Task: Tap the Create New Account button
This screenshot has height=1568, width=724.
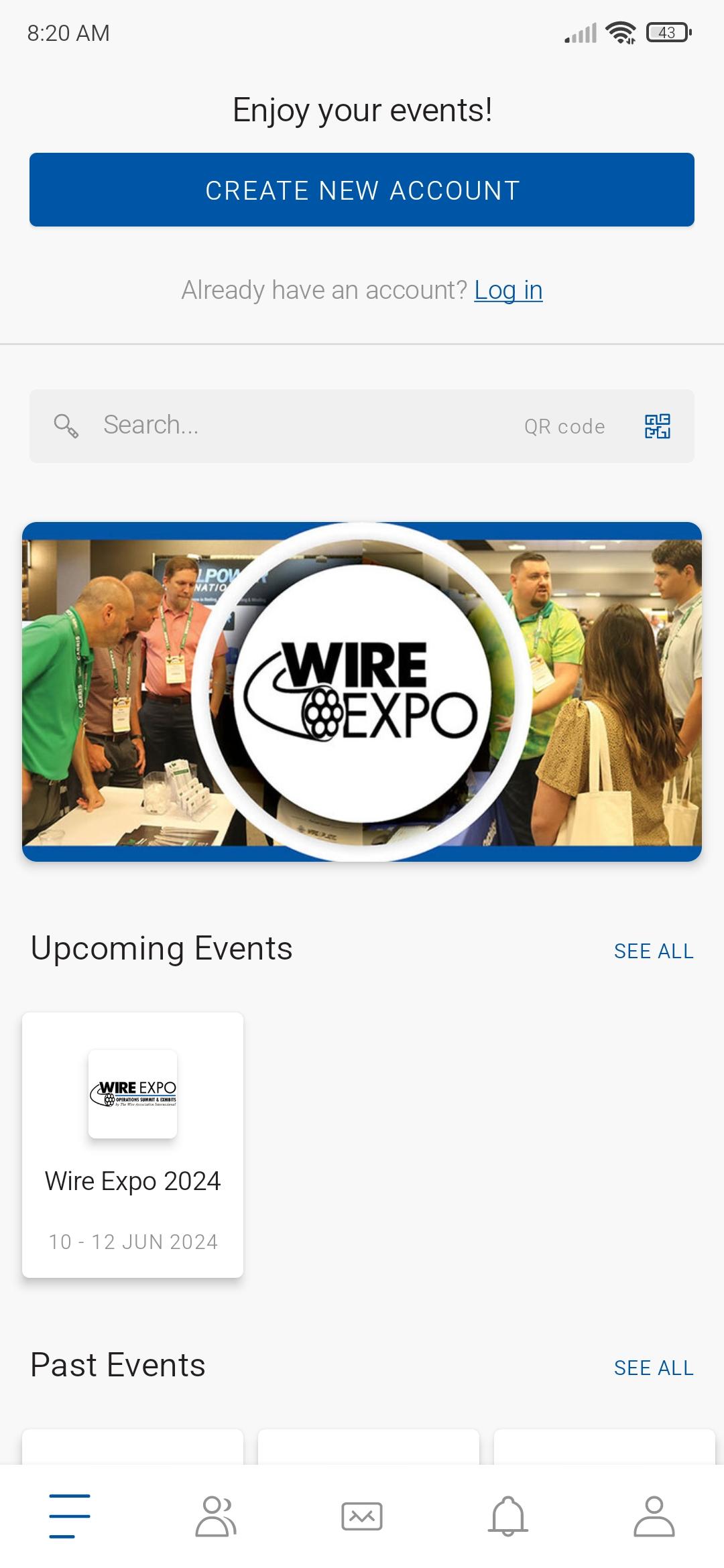Action: [x=362, y=190]
